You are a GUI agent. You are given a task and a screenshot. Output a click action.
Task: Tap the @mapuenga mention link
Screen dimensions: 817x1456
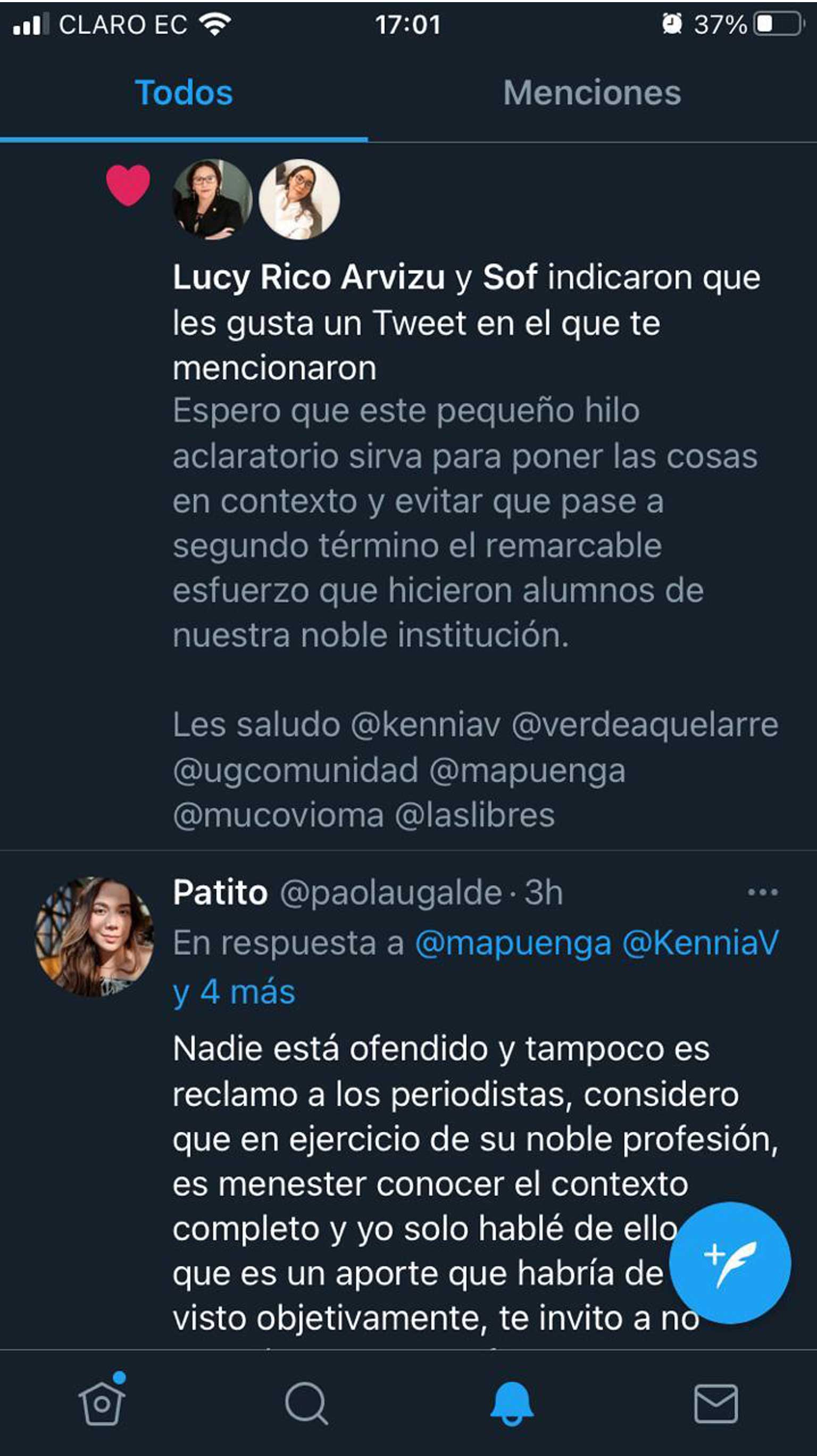click(x=513, y=944)
